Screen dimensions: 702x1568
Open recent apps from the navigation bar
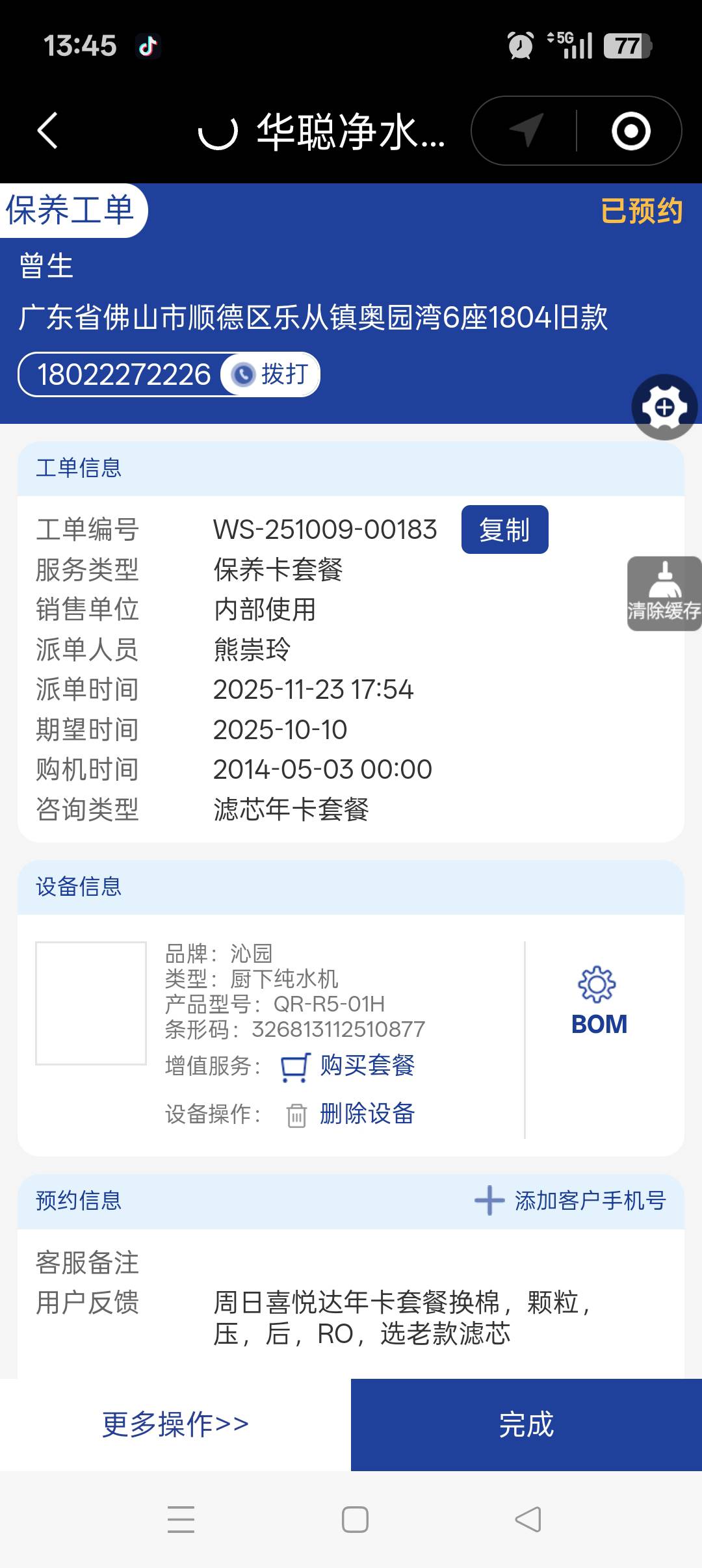(181, 1519)
